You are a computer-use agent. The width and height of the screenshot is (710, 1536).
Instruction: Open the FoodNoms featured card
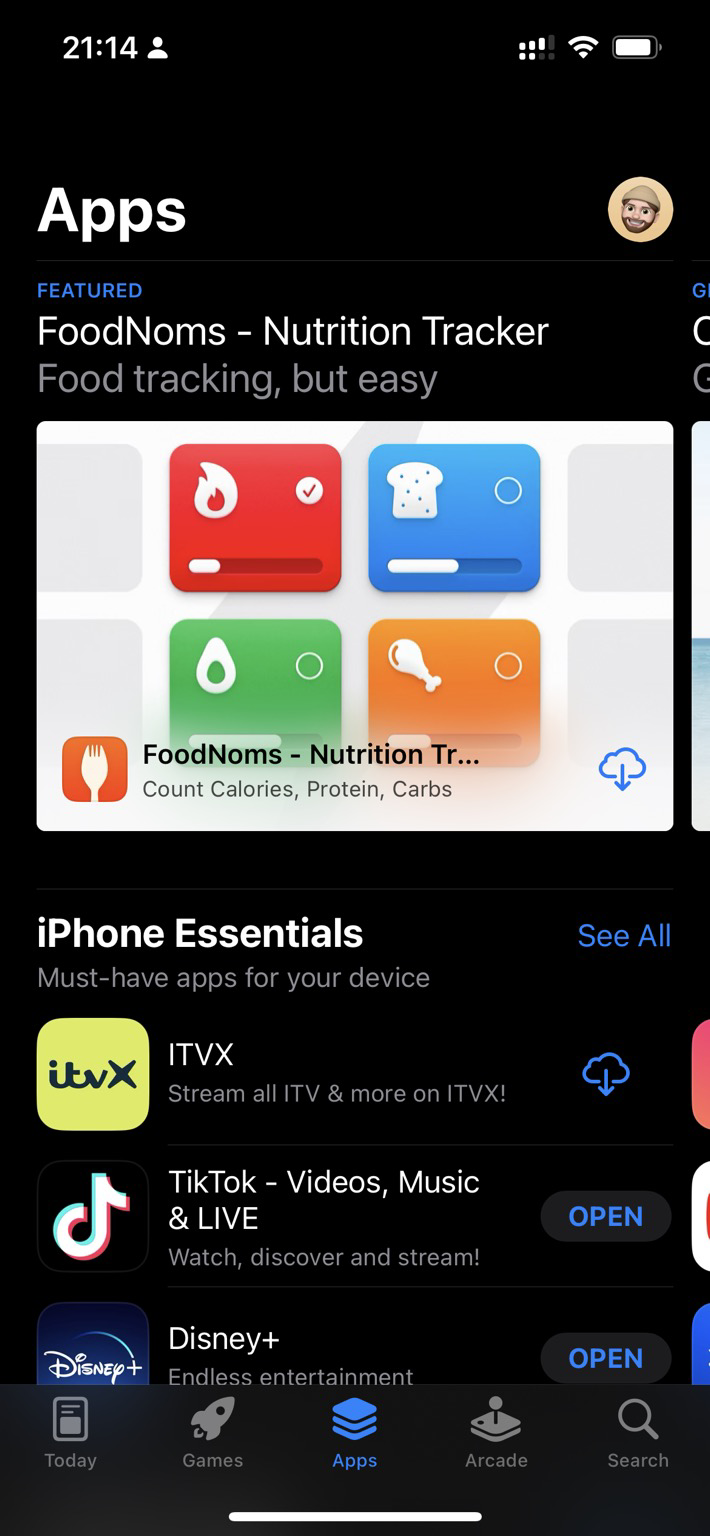pyautogui.click(x=355, y=626)
